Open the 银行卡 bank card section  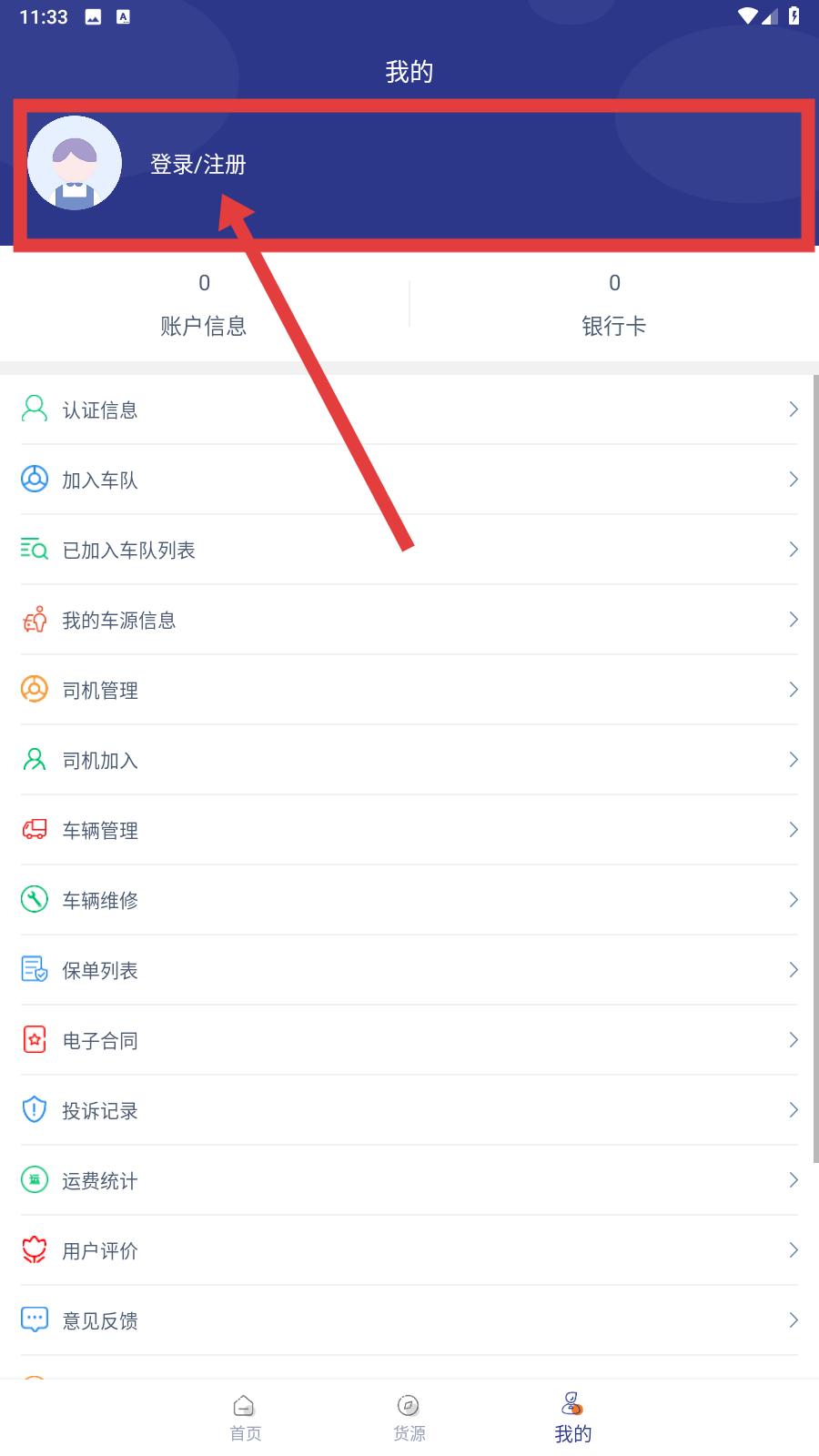pyautogui.click(x=614, y=306)
